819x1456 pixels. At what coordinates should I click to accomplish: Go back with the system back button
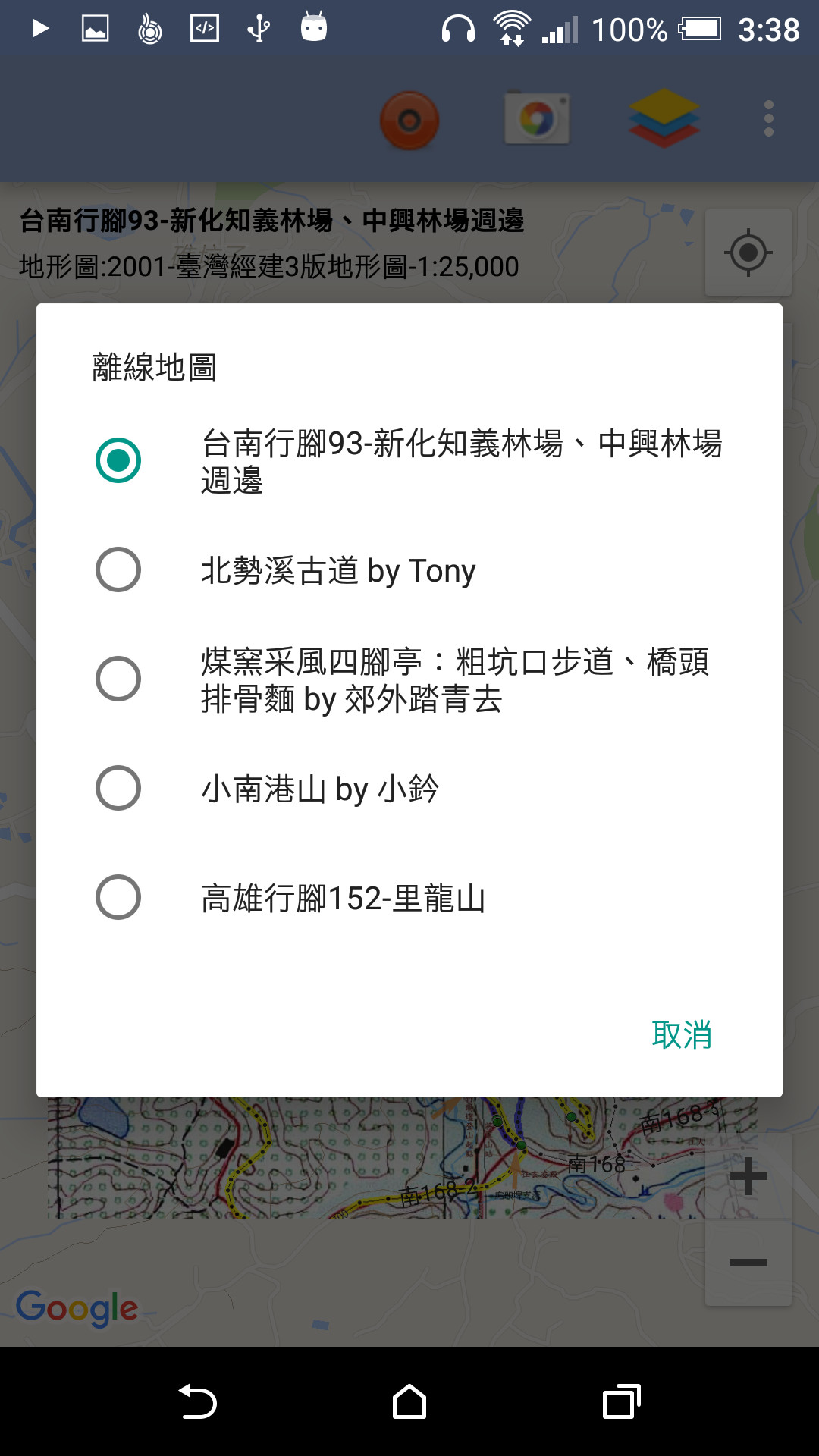[198, 1401]
